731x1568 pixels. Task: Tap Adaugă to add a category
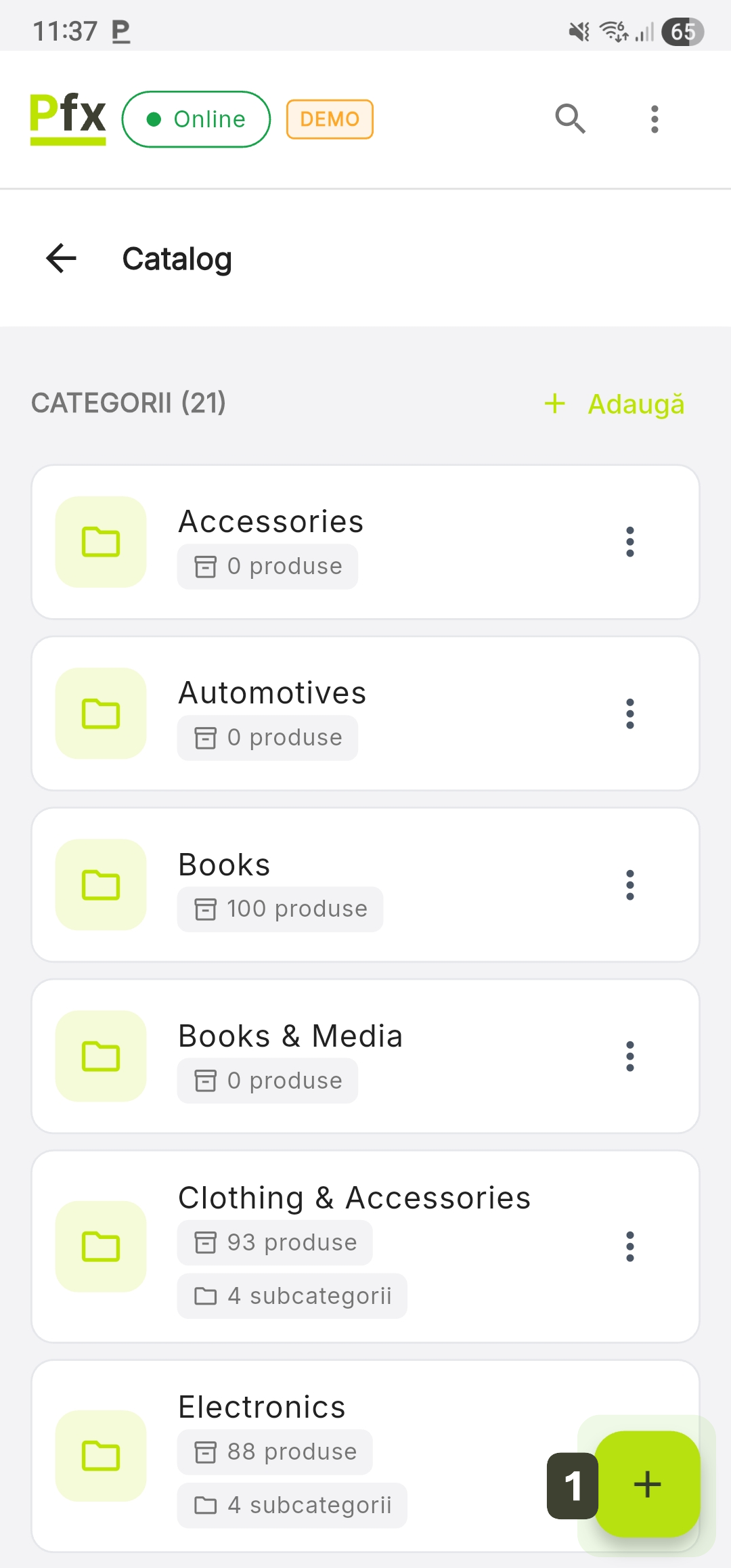point(615,404)
